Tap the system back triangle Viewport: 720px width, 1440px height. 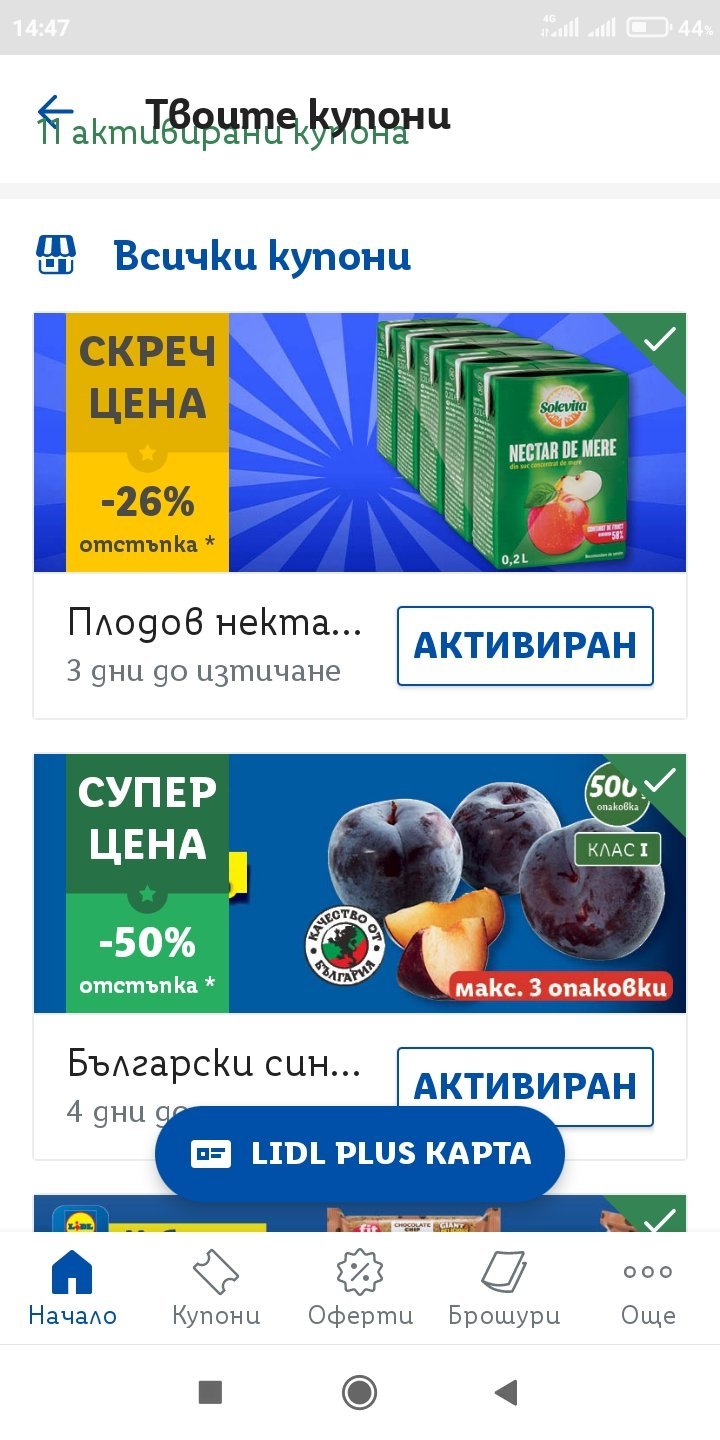click(x=506, y=1392)
